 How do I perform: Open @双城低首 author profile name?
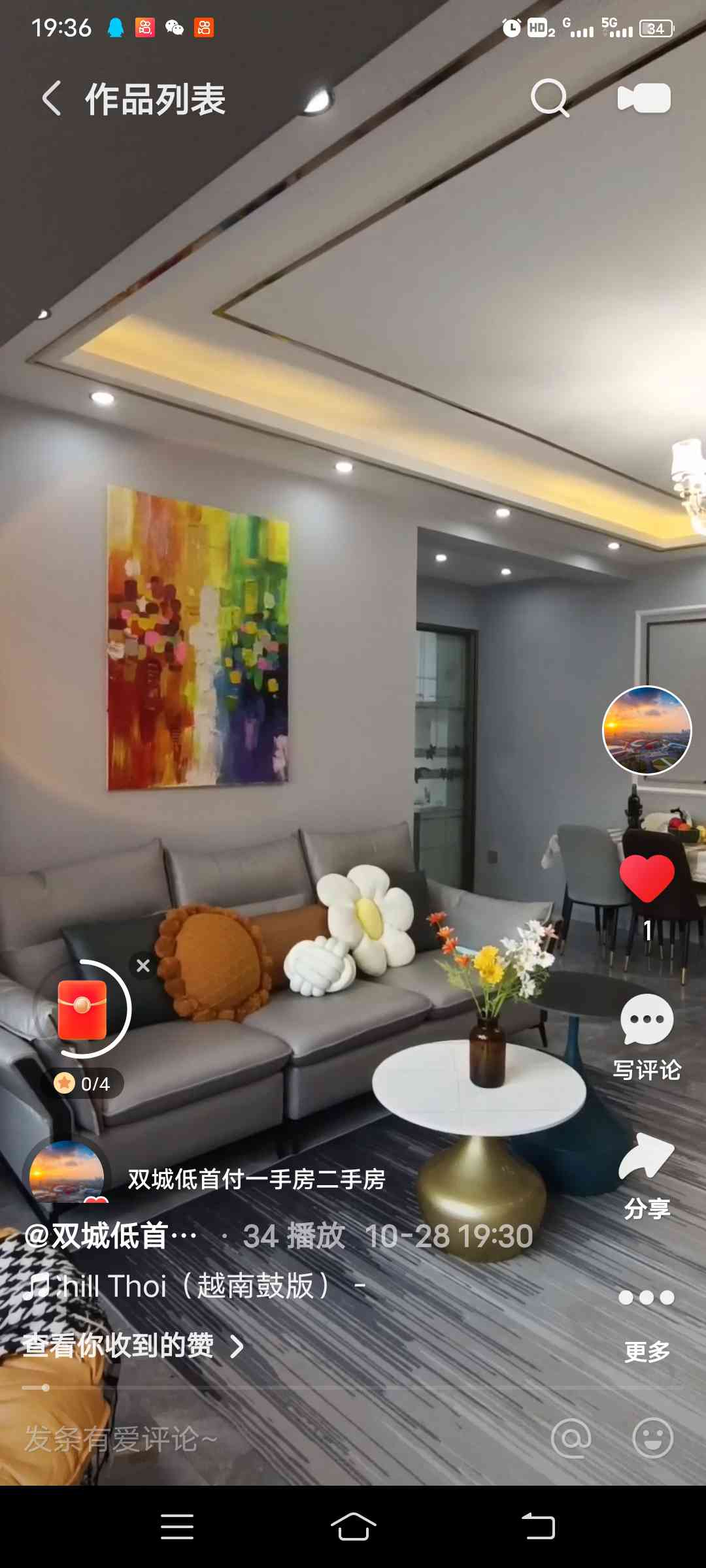111,1236
